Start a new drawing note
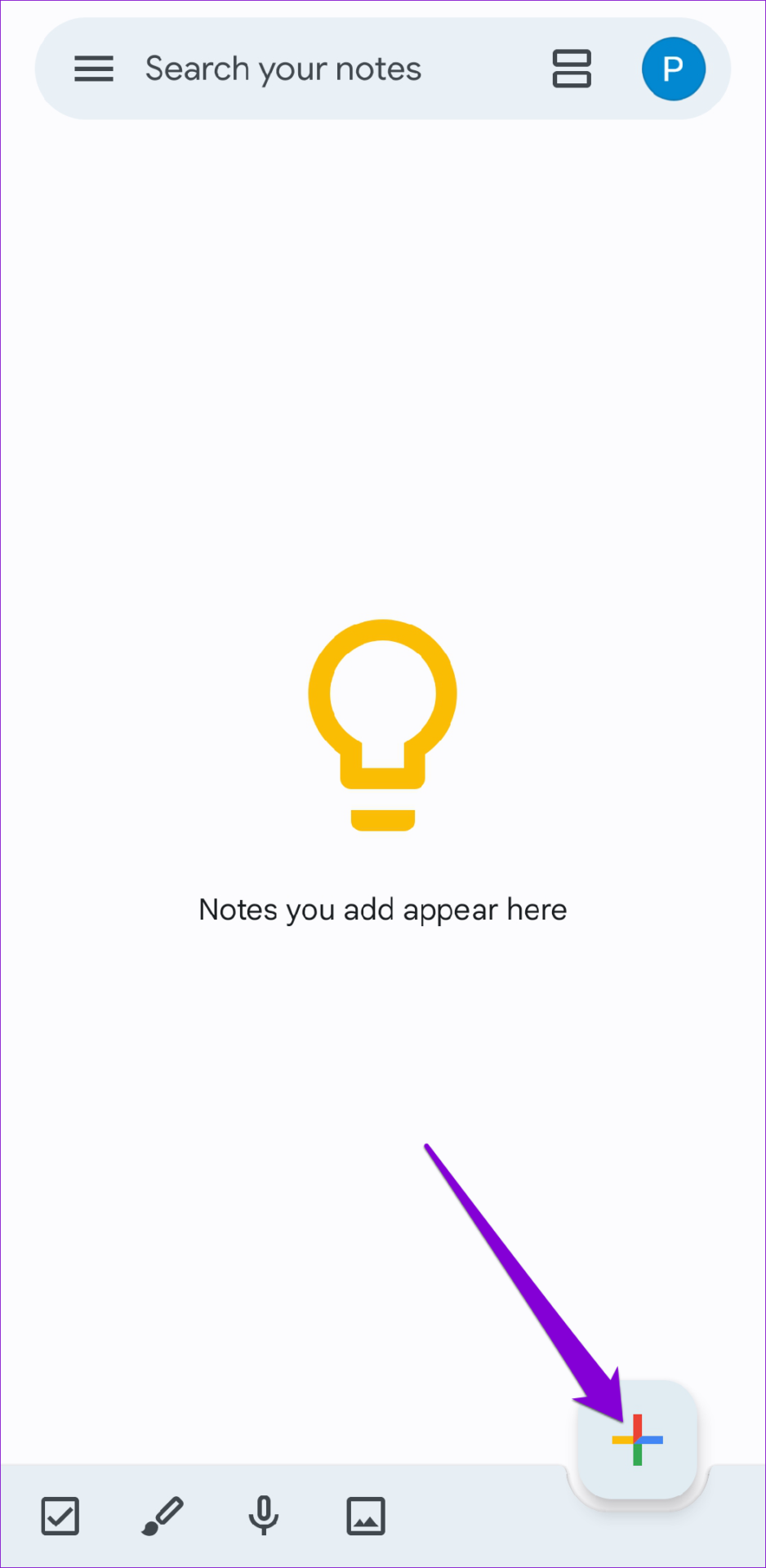The image size is (766, 1568). (163, 1517)
